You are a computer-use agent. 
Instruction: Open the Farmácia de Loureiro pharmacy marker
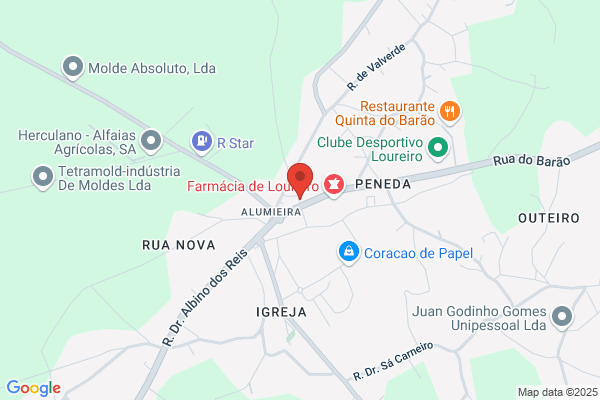[x=334, y=185]
